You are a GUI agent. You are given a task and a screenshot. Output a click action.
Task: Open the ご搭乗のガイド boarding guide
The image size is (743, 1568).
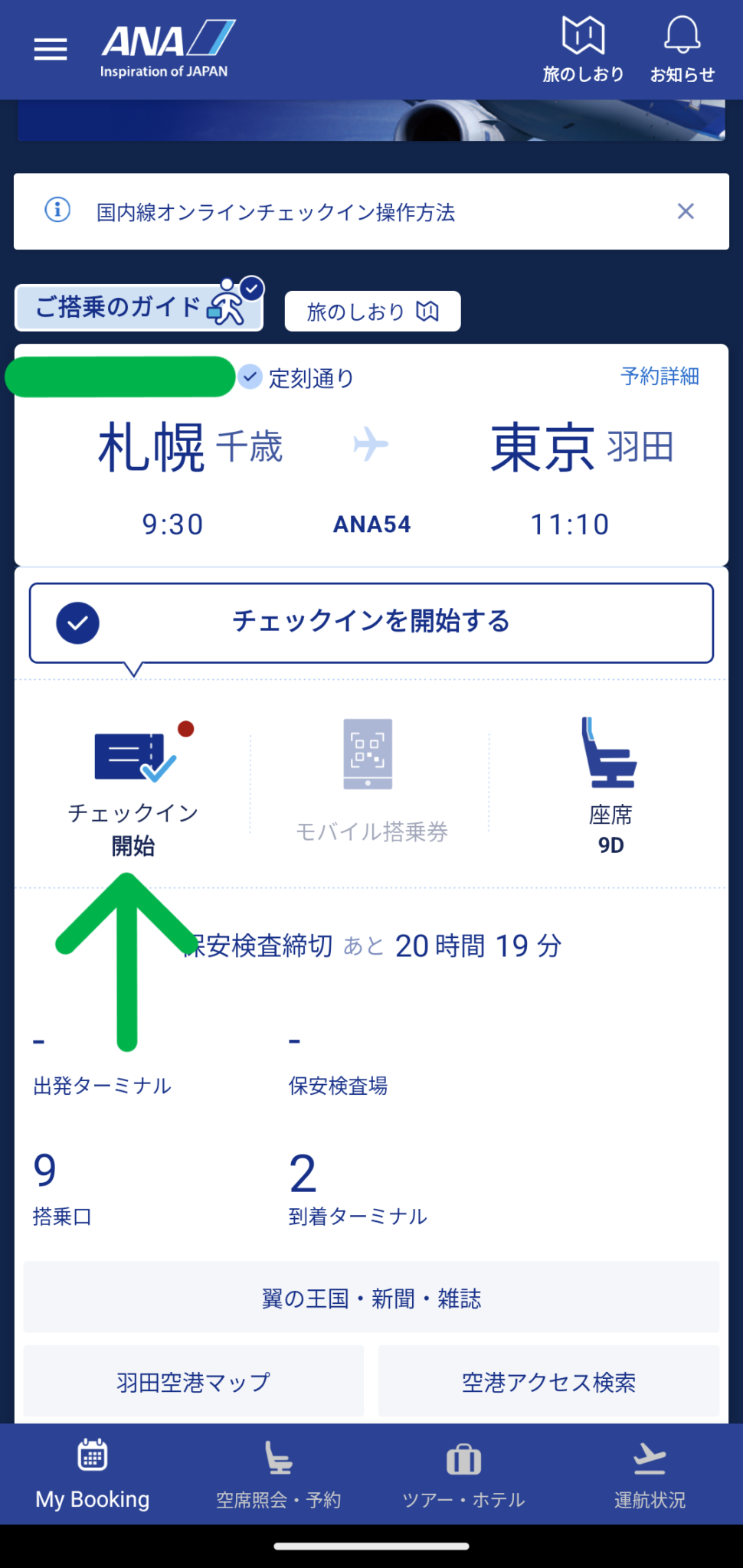[x=139, y=308]
